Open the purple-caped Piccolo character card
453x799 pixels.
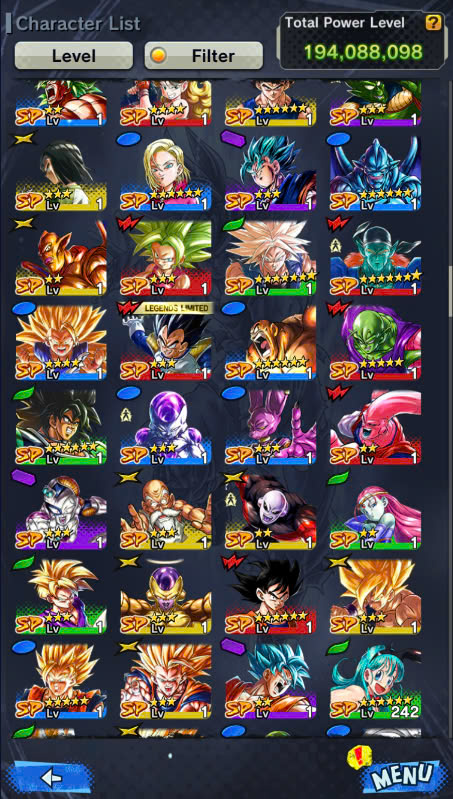pos(376,341)
